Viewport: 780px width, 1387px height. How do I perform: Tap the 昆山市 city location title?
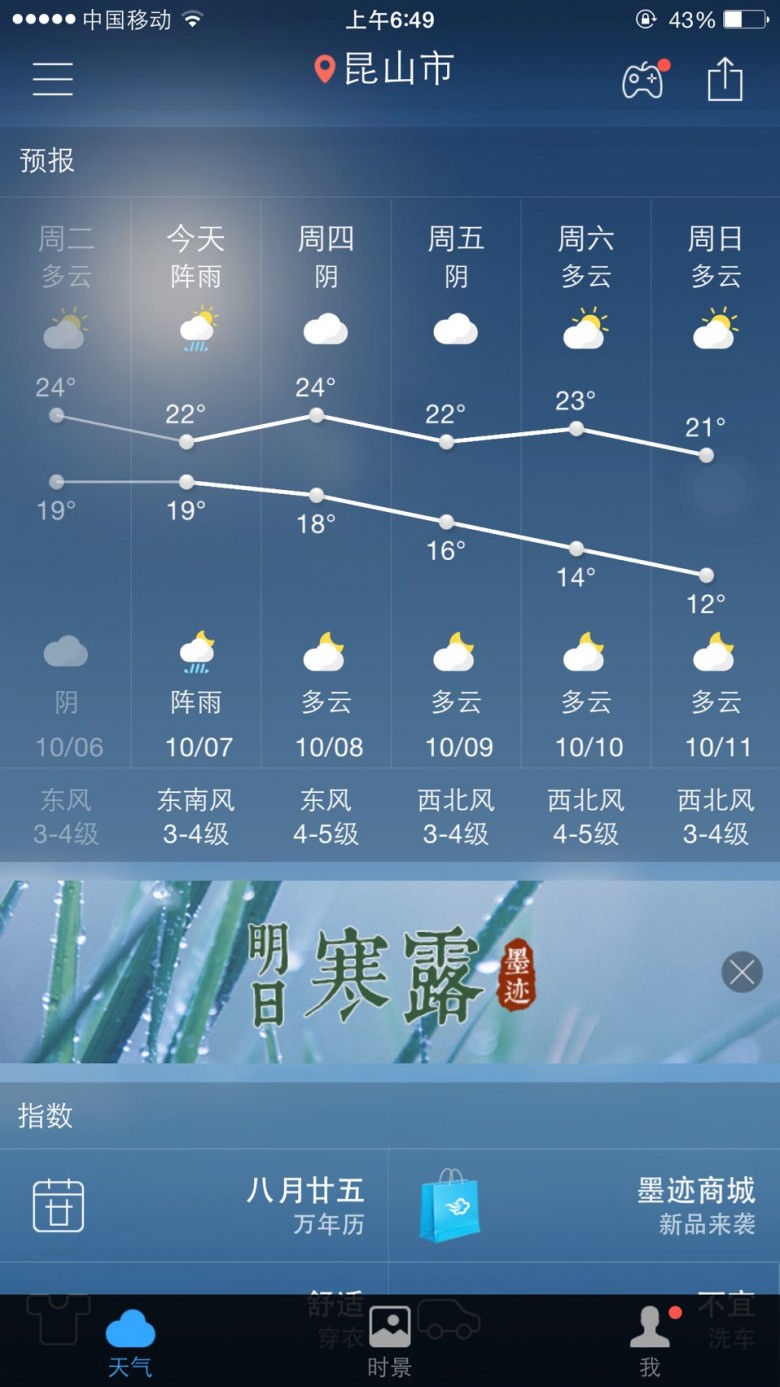385,69
